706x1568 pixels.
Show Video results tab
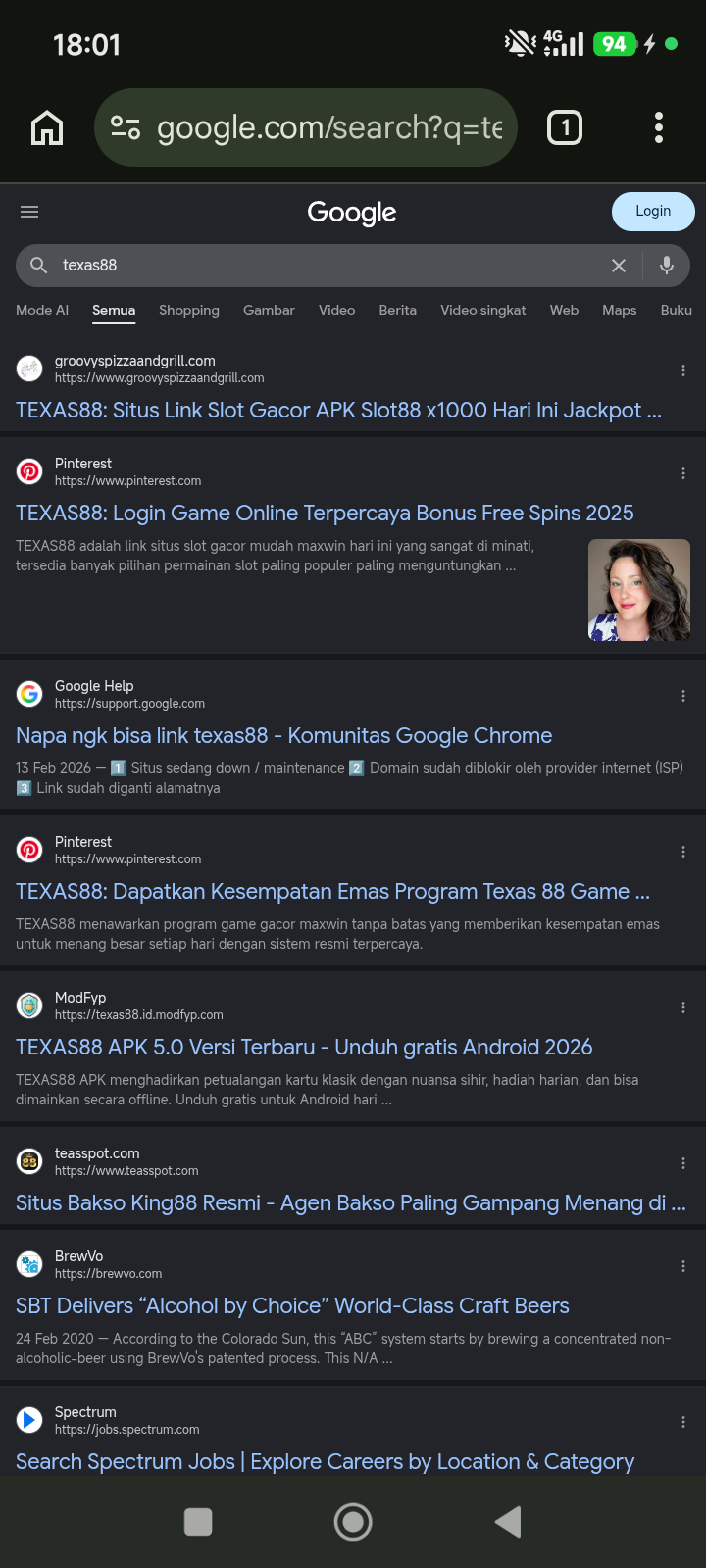point(336,310)
